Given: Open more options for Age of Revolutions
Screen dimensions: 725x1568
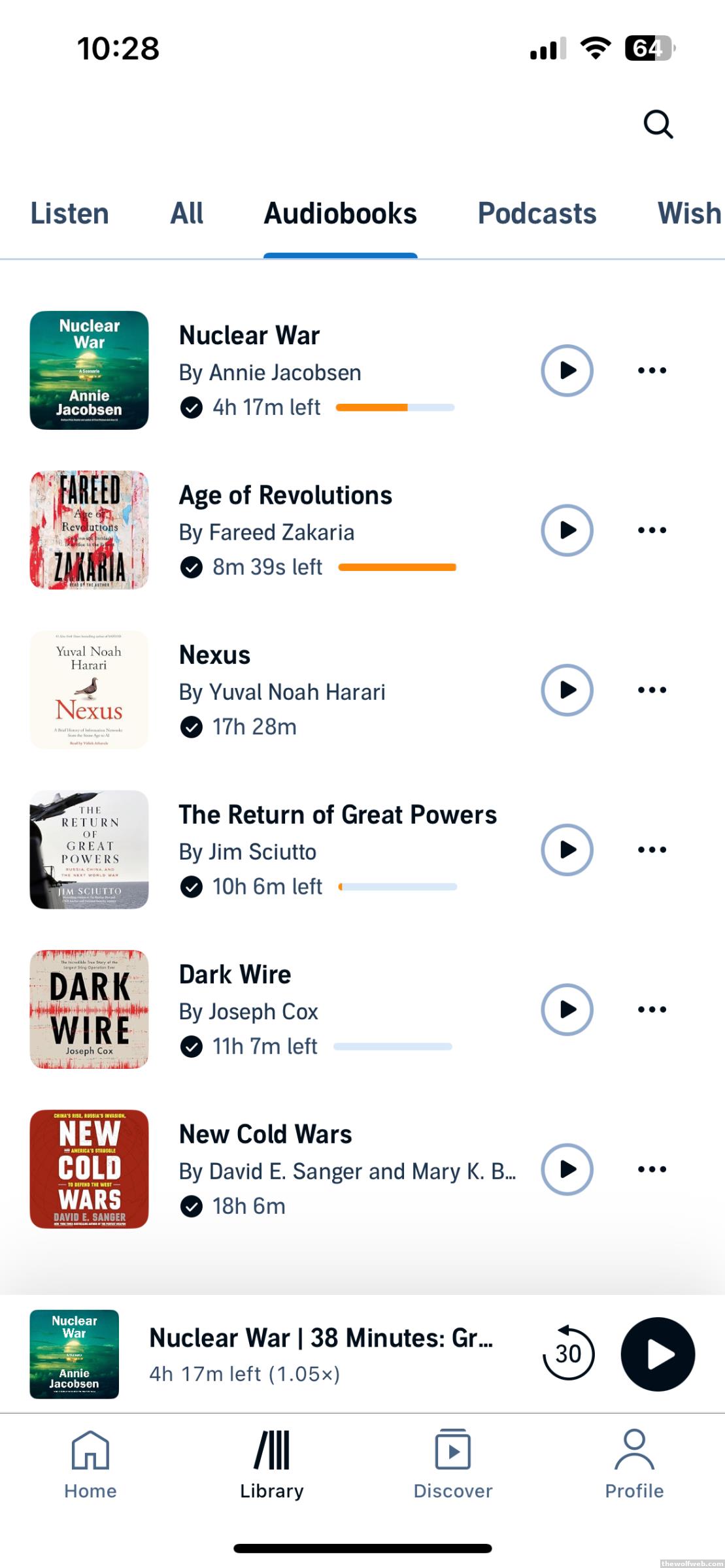Looking at the screenshot, I should point(652,530).
